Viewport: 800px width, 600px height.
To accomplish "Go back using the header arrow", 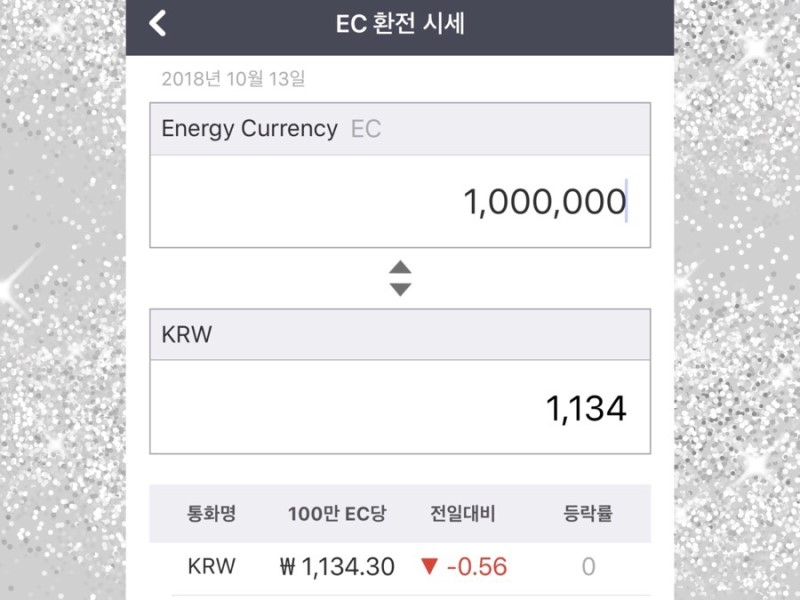I will click(158, 24).
